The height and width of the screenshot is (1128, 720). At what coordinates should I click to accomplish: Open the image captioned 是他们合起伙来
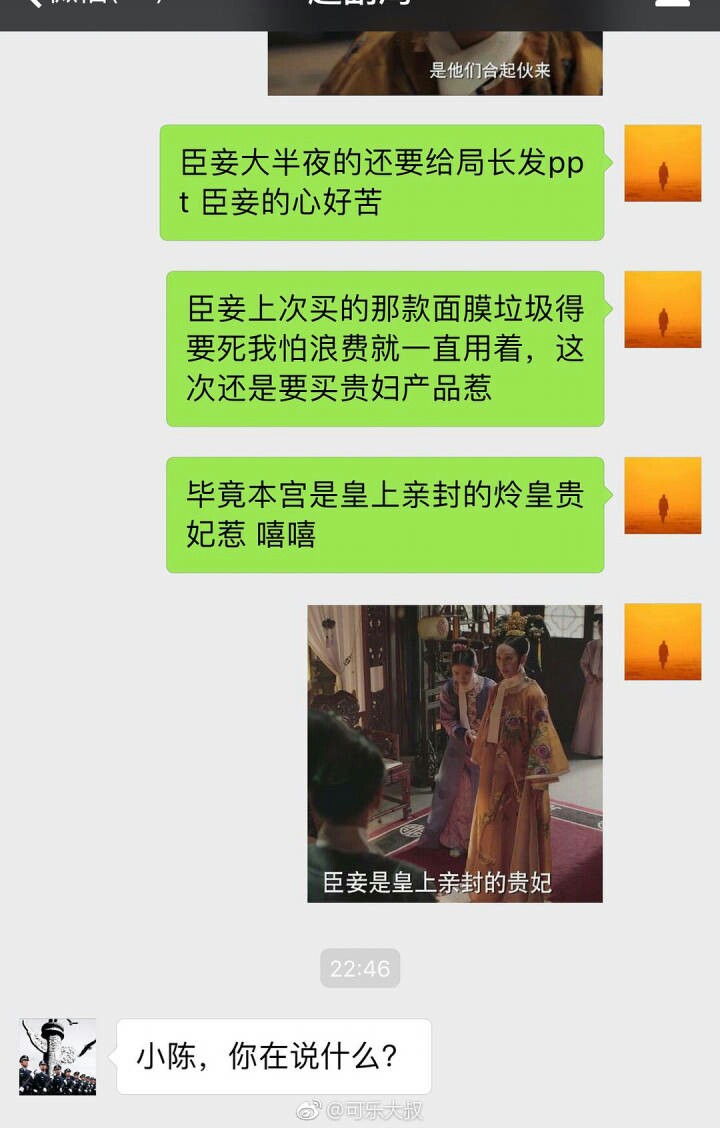pos(435,64)
